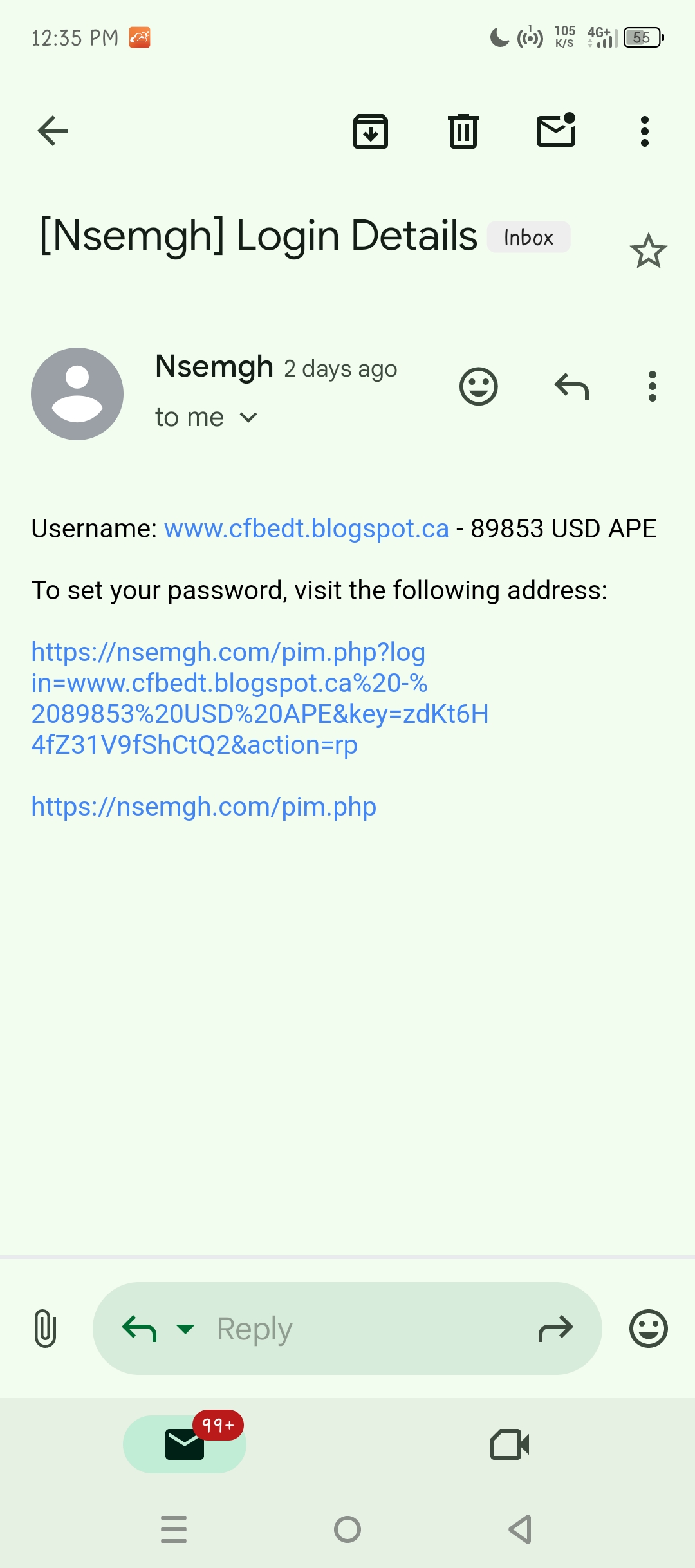Screen dimensions: 695x1568
Task: Go to the device home screen
Action: 347,1529
